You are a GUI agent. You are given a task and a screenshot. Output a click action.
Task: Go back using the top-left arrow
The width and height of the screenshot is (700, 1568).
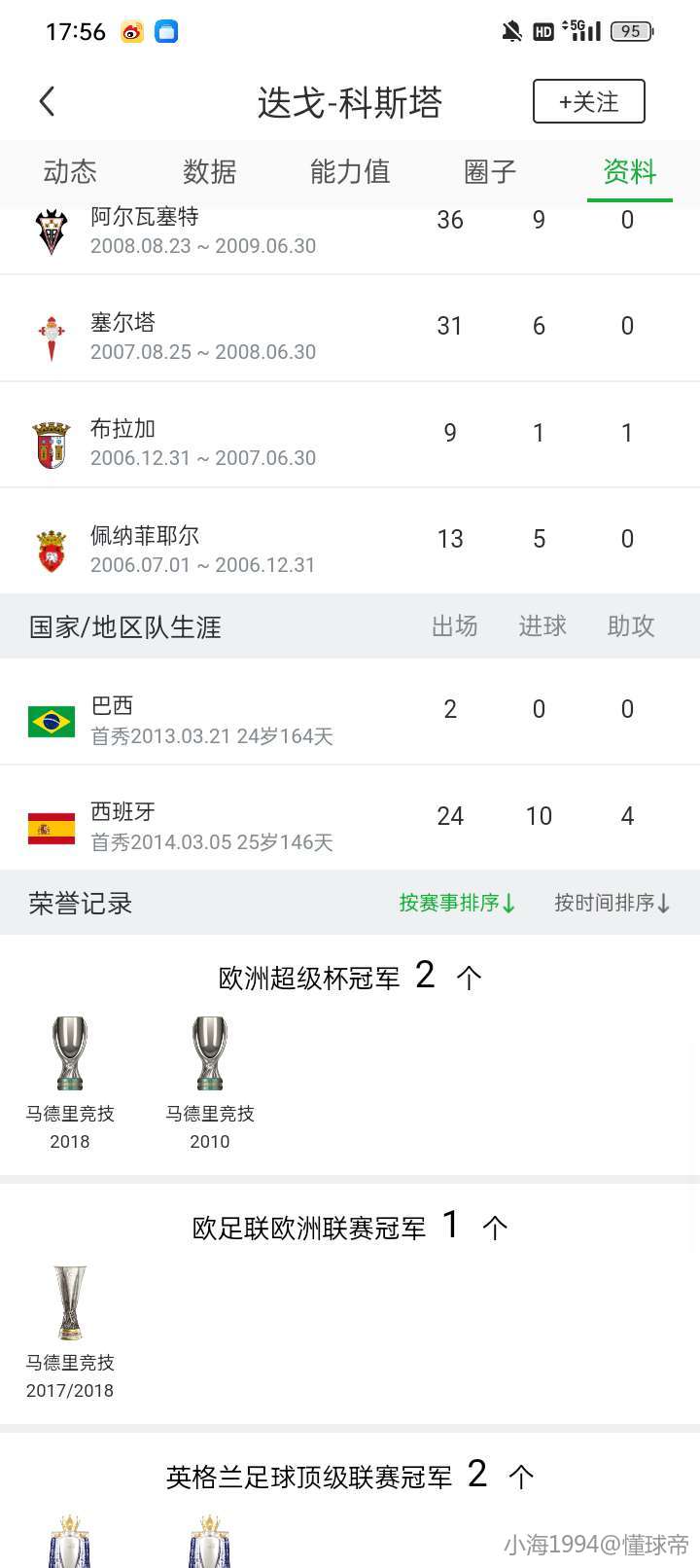[x=47, y=101]
